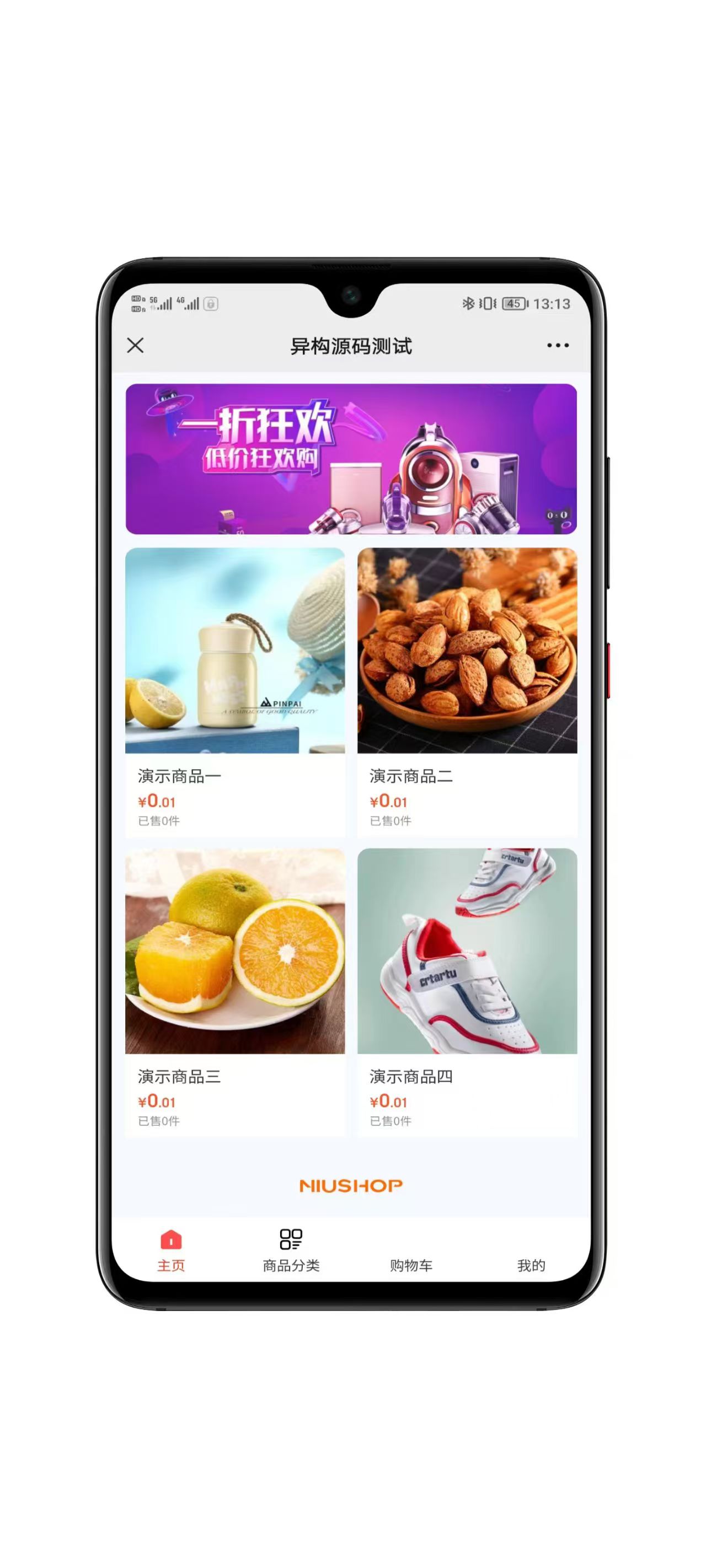706x1568 pixels.
Task: Go to the 主页 home tab
Action: [171, 1250]
